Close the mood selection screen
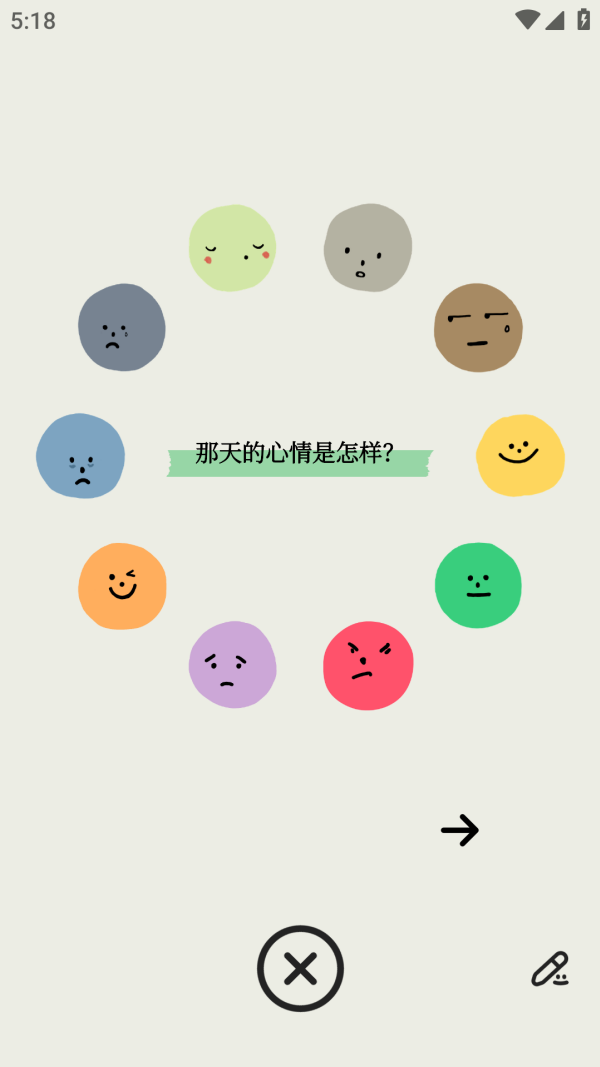Screen dimensions: 600x1067 [300, 968]
